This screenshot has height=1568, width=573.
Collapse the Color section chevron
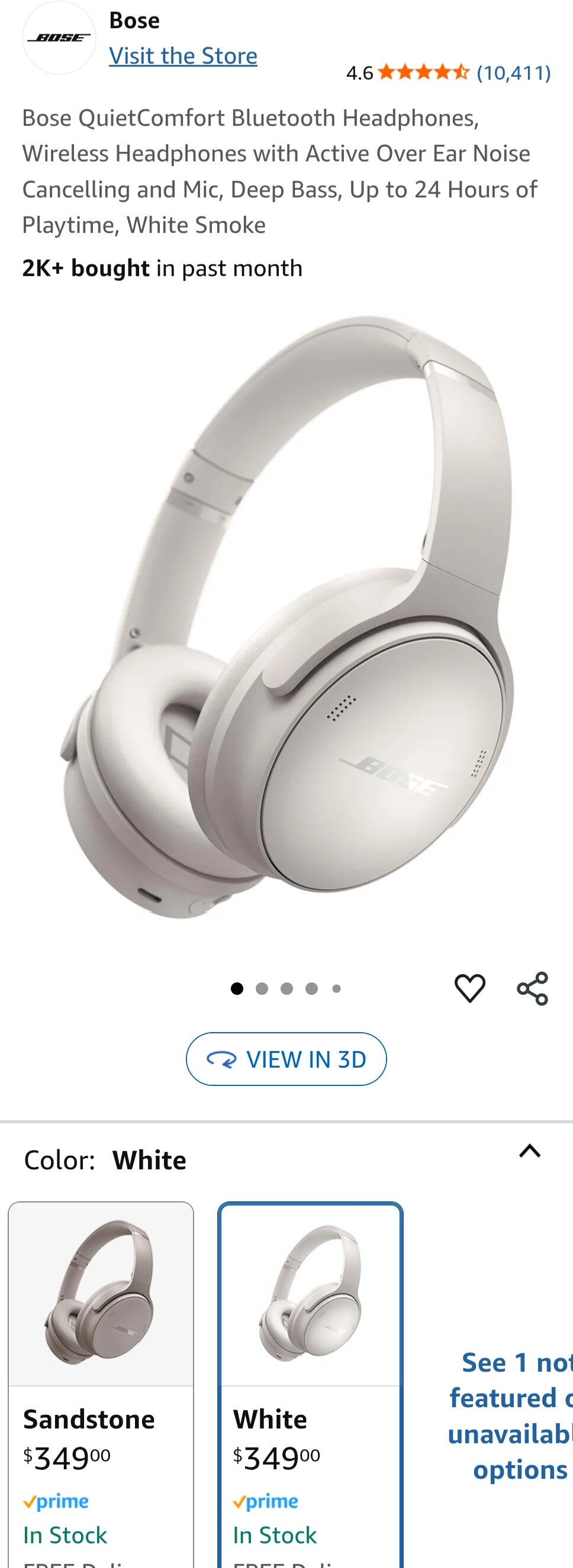(529, 1151)
